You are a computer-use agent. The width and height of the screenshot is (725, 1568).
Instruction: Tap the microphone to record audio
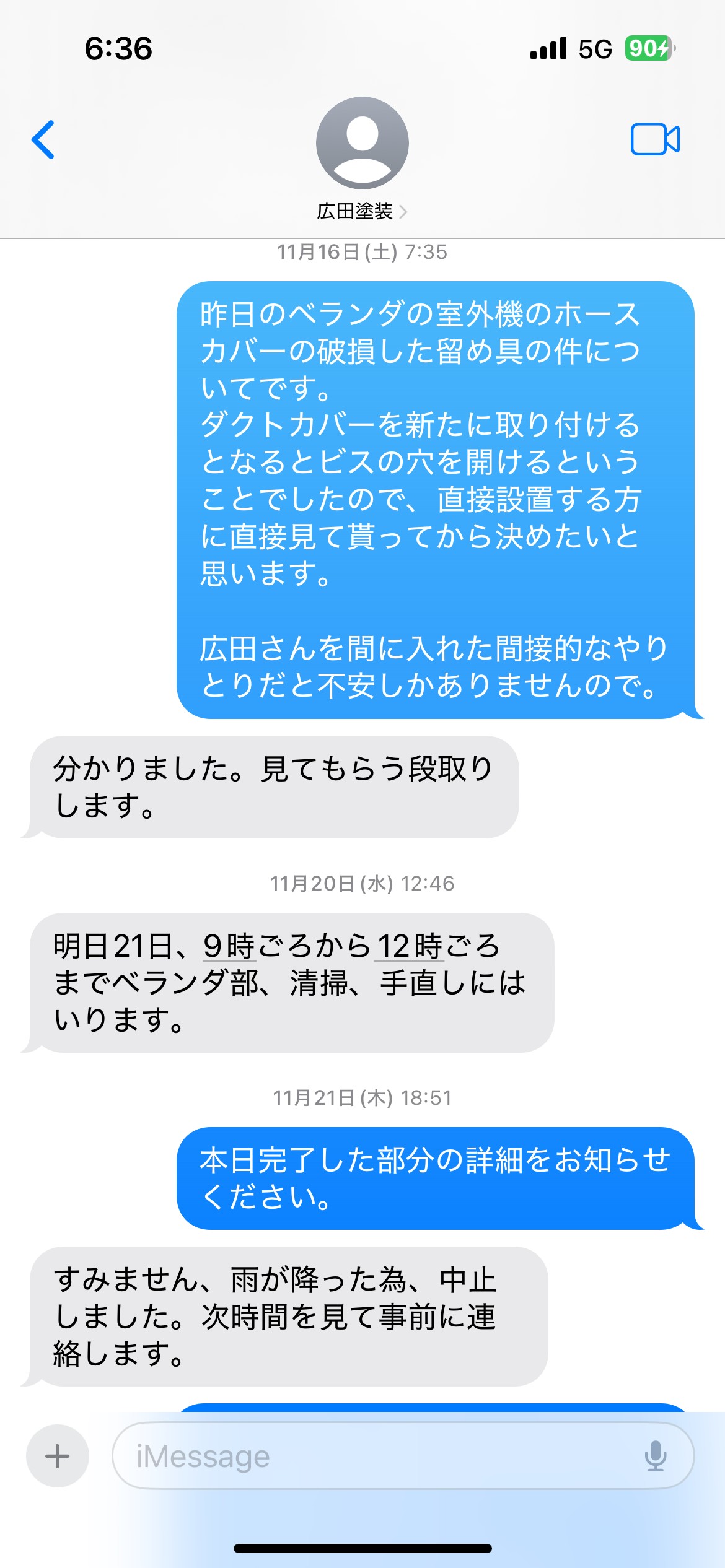pos(656,1456)
